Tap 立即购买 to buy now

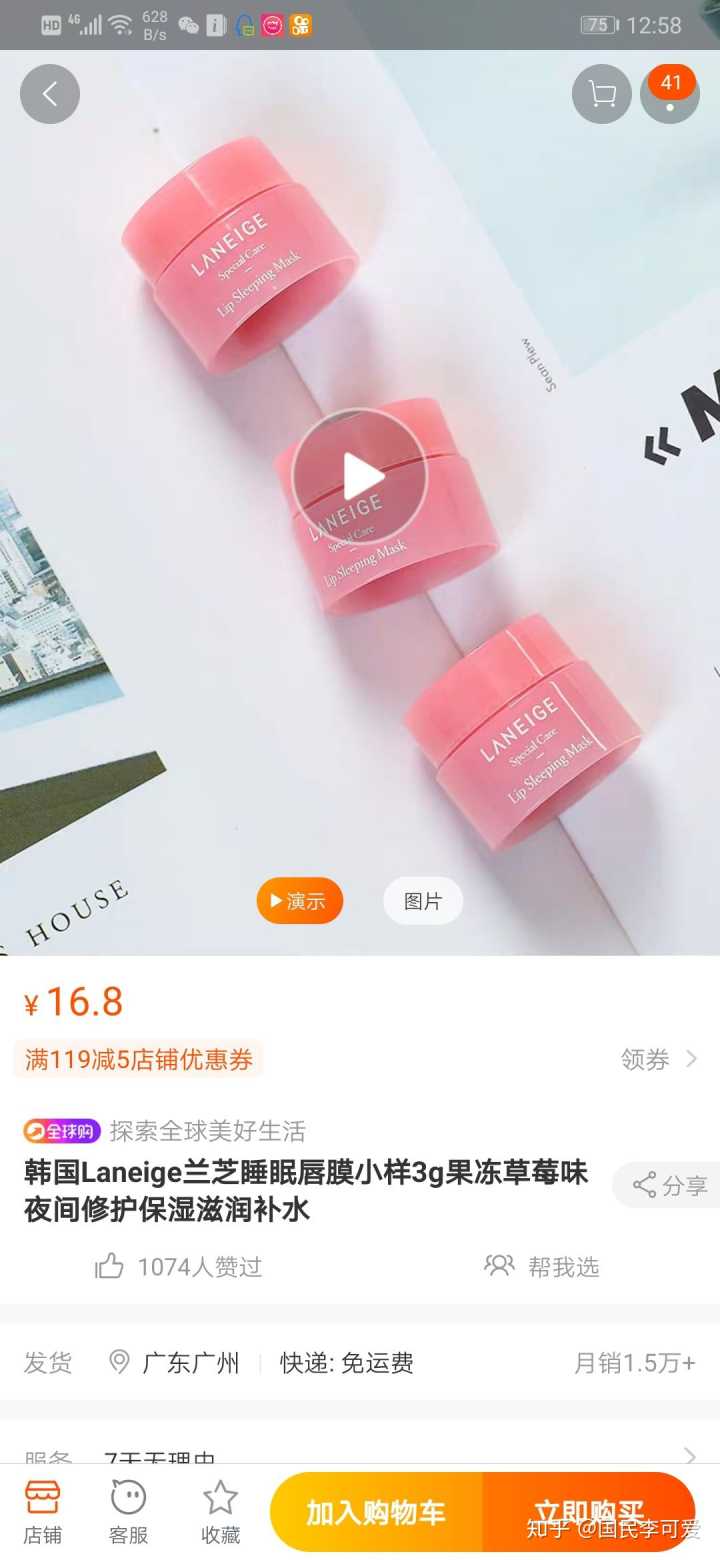pos(588,1512)
